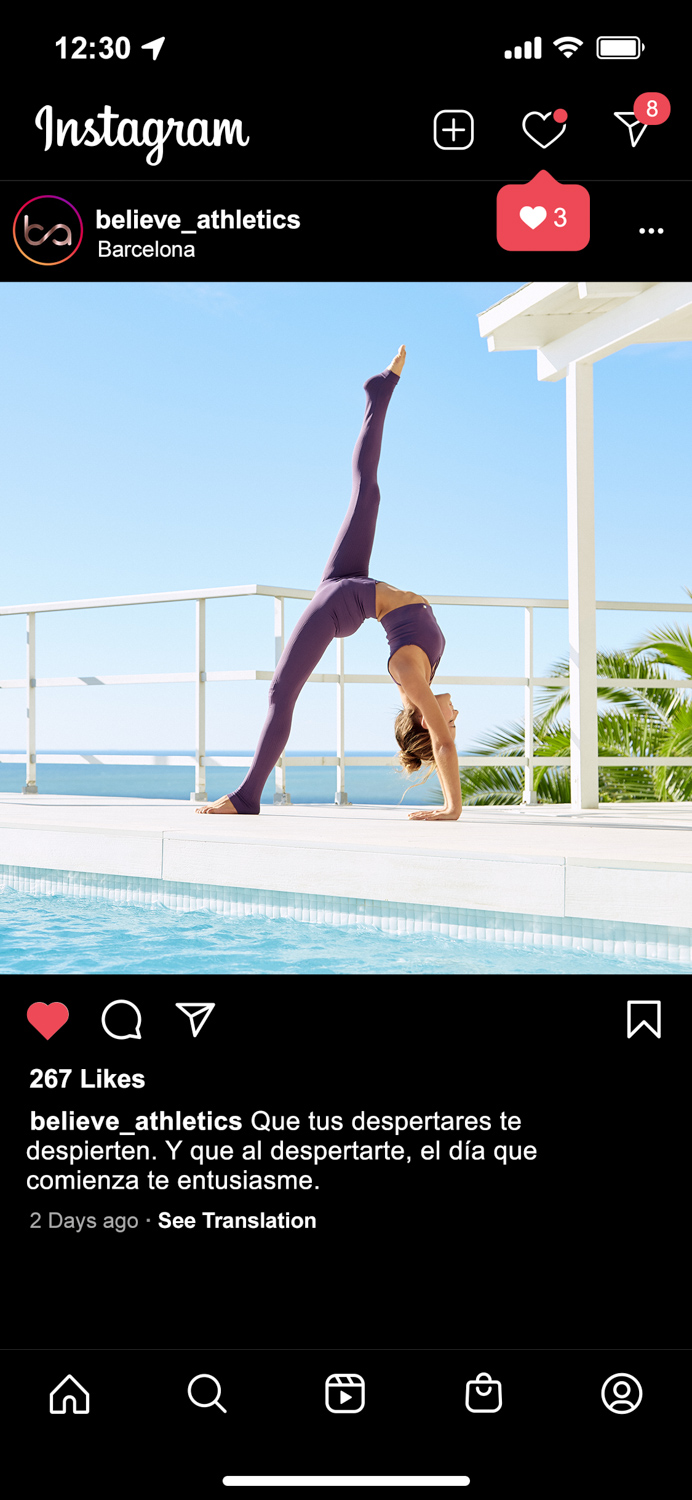Open believe_athletics profile picture
This screenshot has width=692, height=1500.
pyautogui.click(x=47, y=231)
